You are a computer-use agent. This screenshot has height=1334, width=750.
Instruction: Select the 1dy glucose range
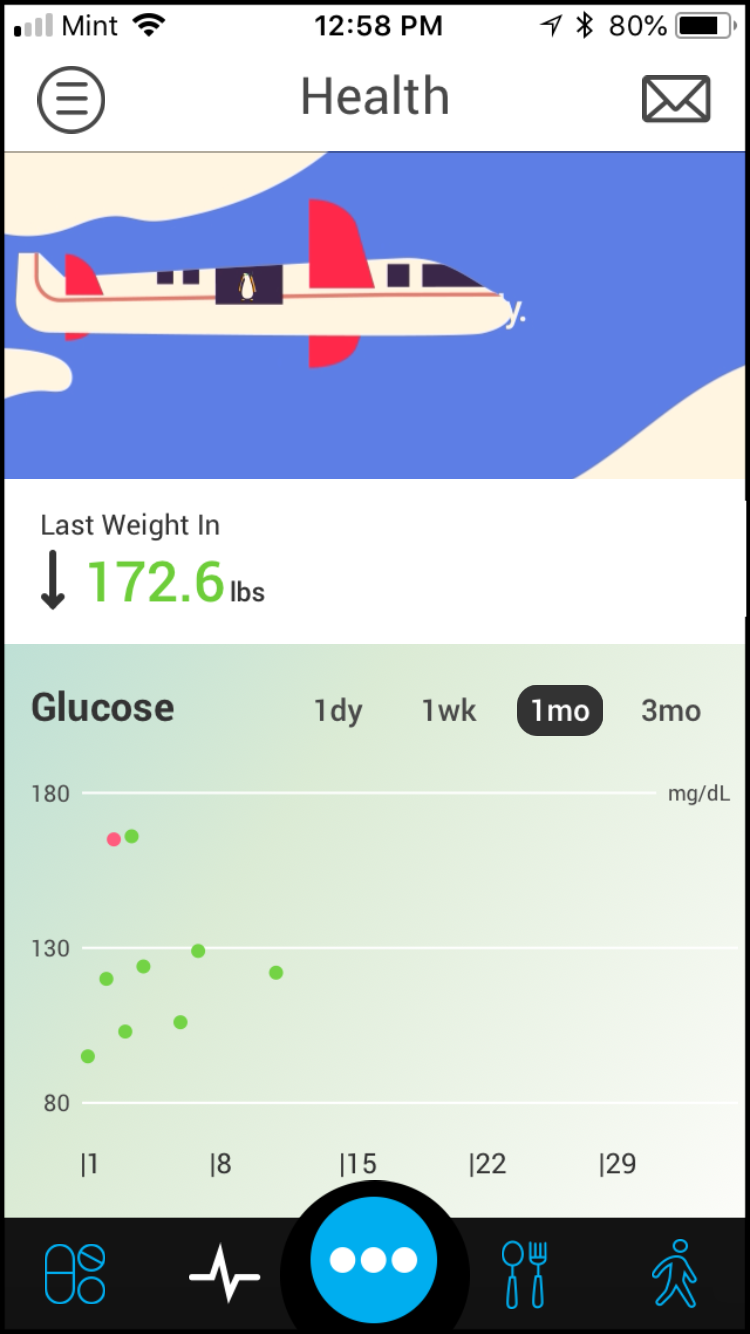pos(338,711)
